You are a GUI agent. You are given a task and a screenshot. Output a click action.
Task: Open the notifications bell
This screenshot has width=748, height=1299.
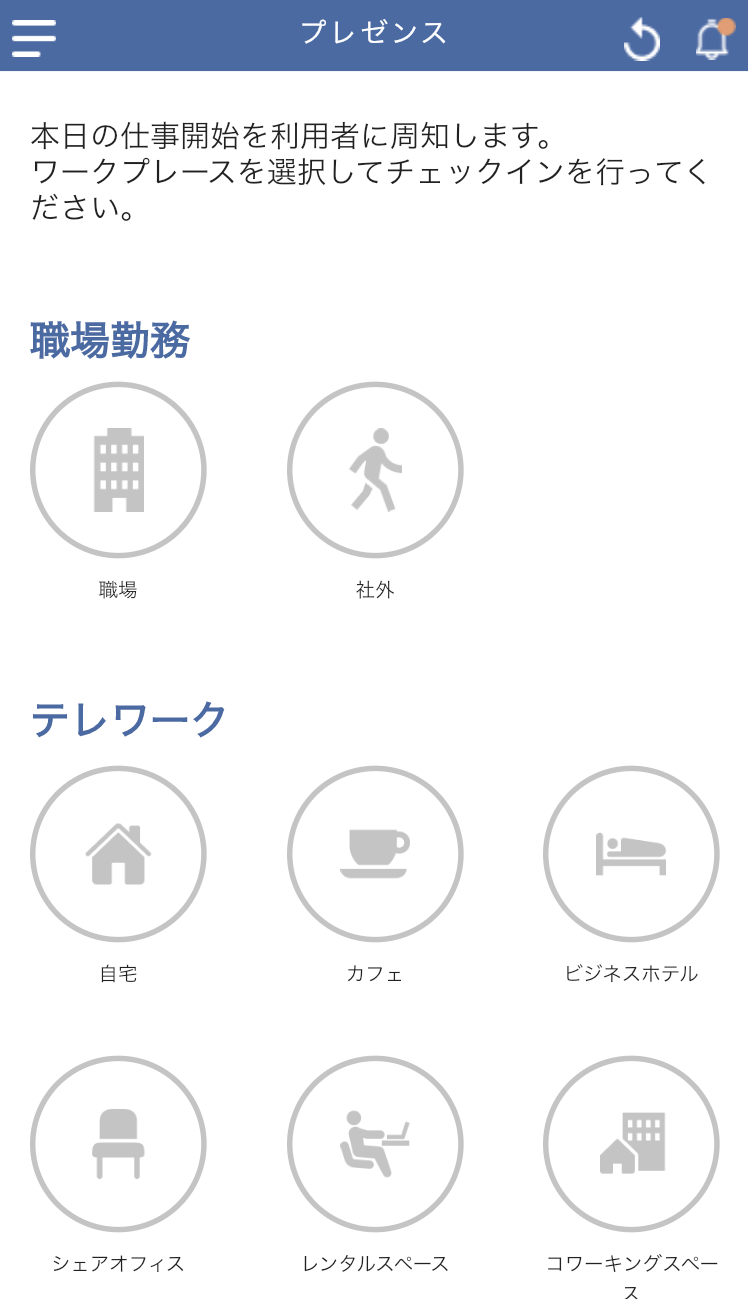(x=713, y=39)
